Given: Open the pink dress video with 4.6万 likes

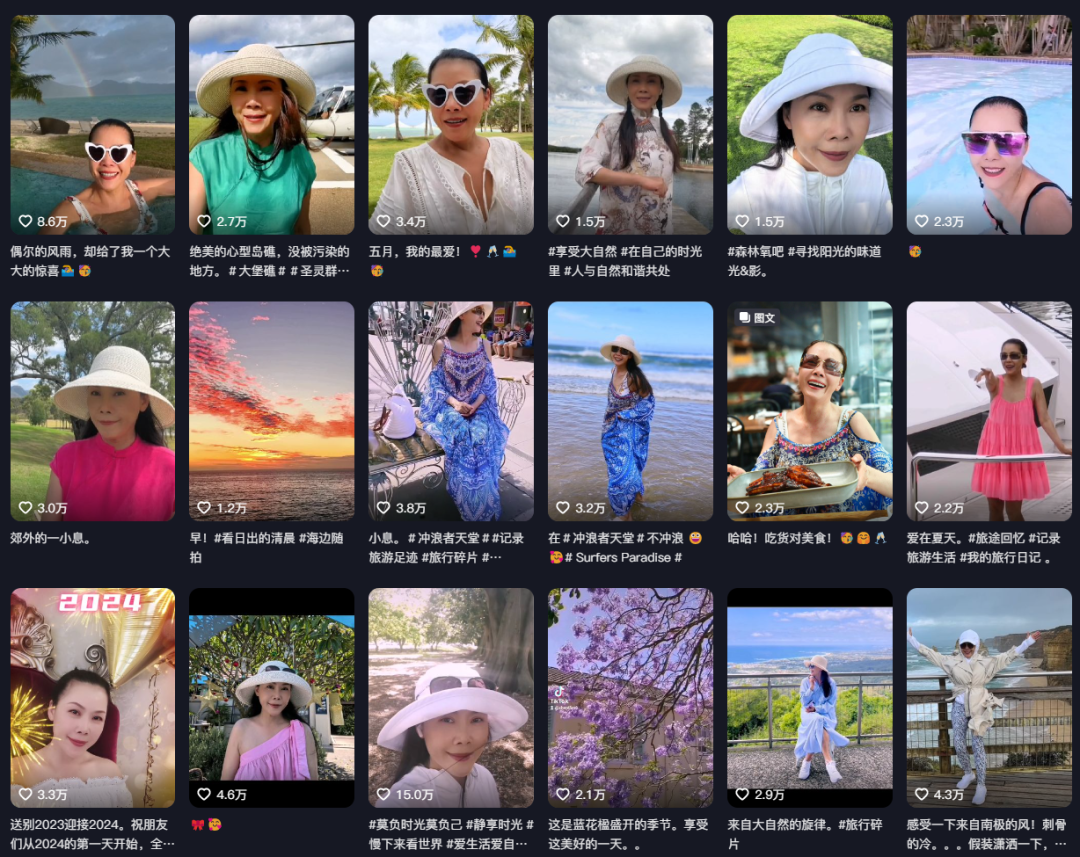Looking at the screenshot, I should pos(271,697).
